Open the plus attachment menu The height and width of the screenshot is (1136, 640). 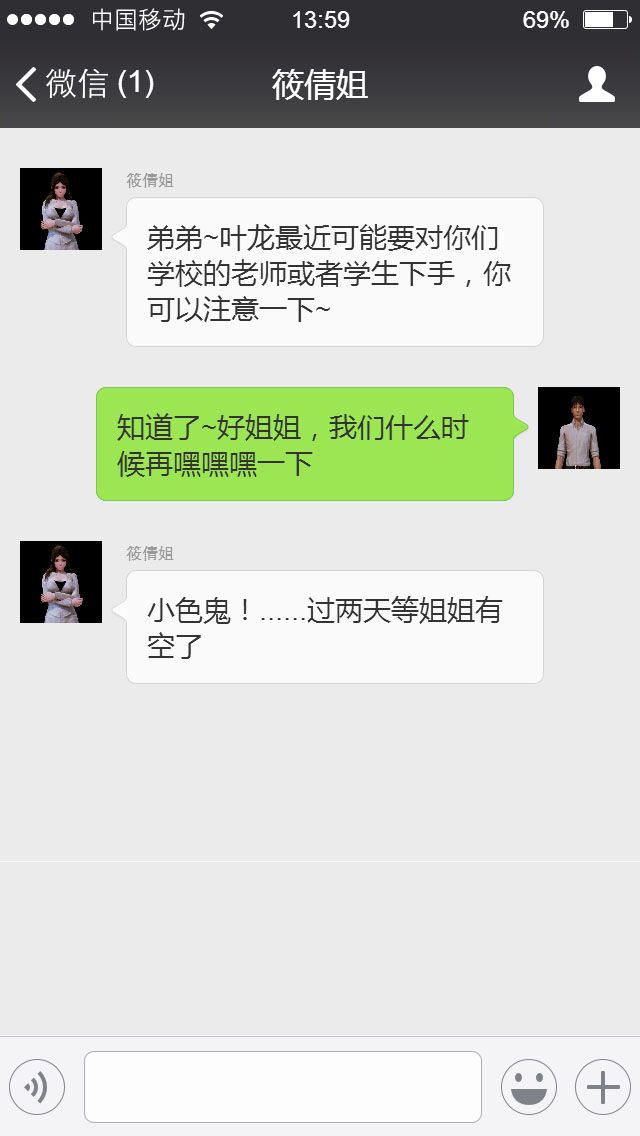click(602, 1086)
